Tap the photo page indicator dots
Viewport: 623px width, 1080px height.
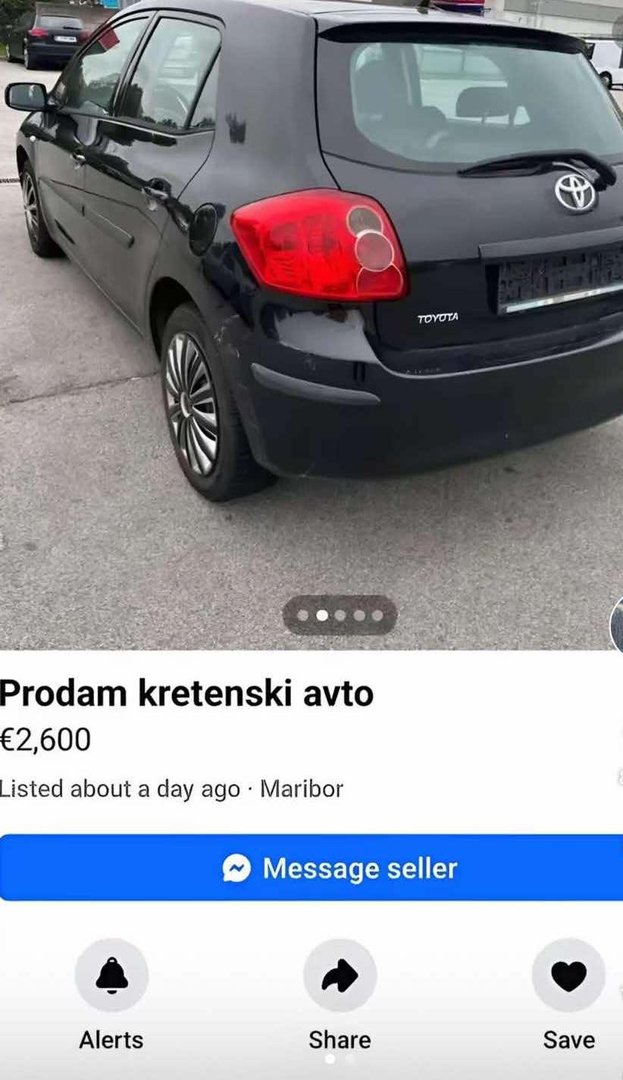coord(340,615)
